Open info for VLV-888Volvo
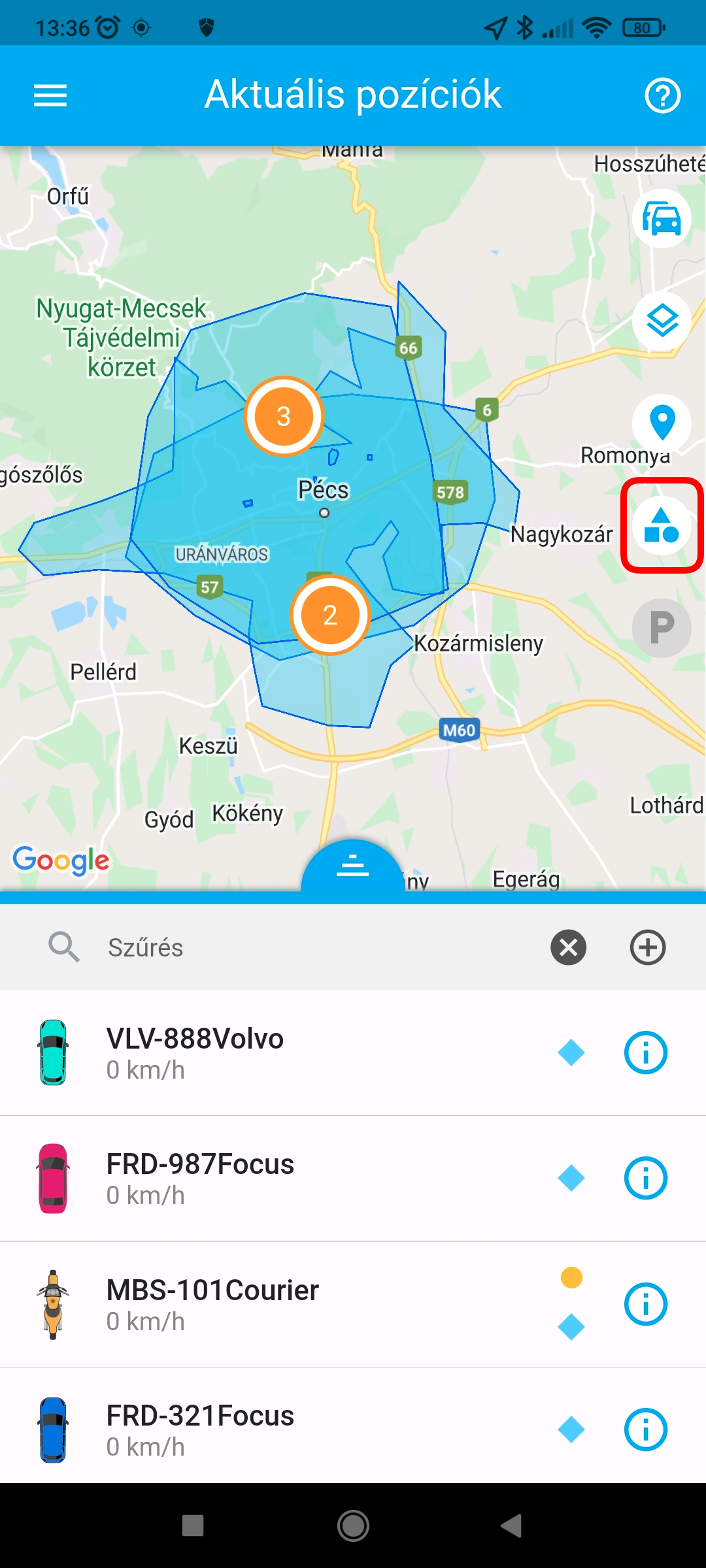The image size is (706, 1568). [x=646, y=1053]
